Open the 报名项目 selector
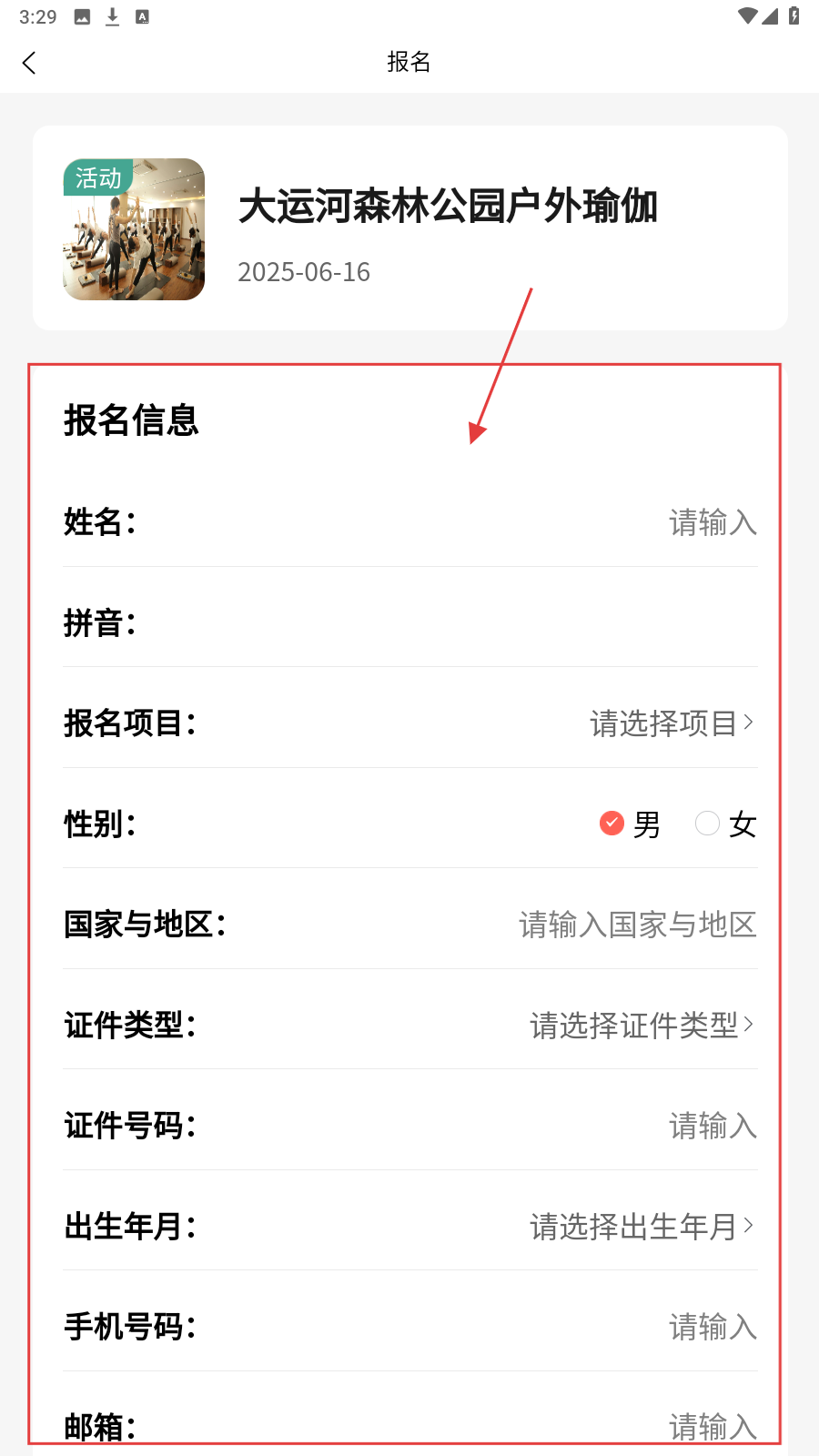The width and height of the screenshot is (819, 1456). pyautogui.click(x=672, y=723)
